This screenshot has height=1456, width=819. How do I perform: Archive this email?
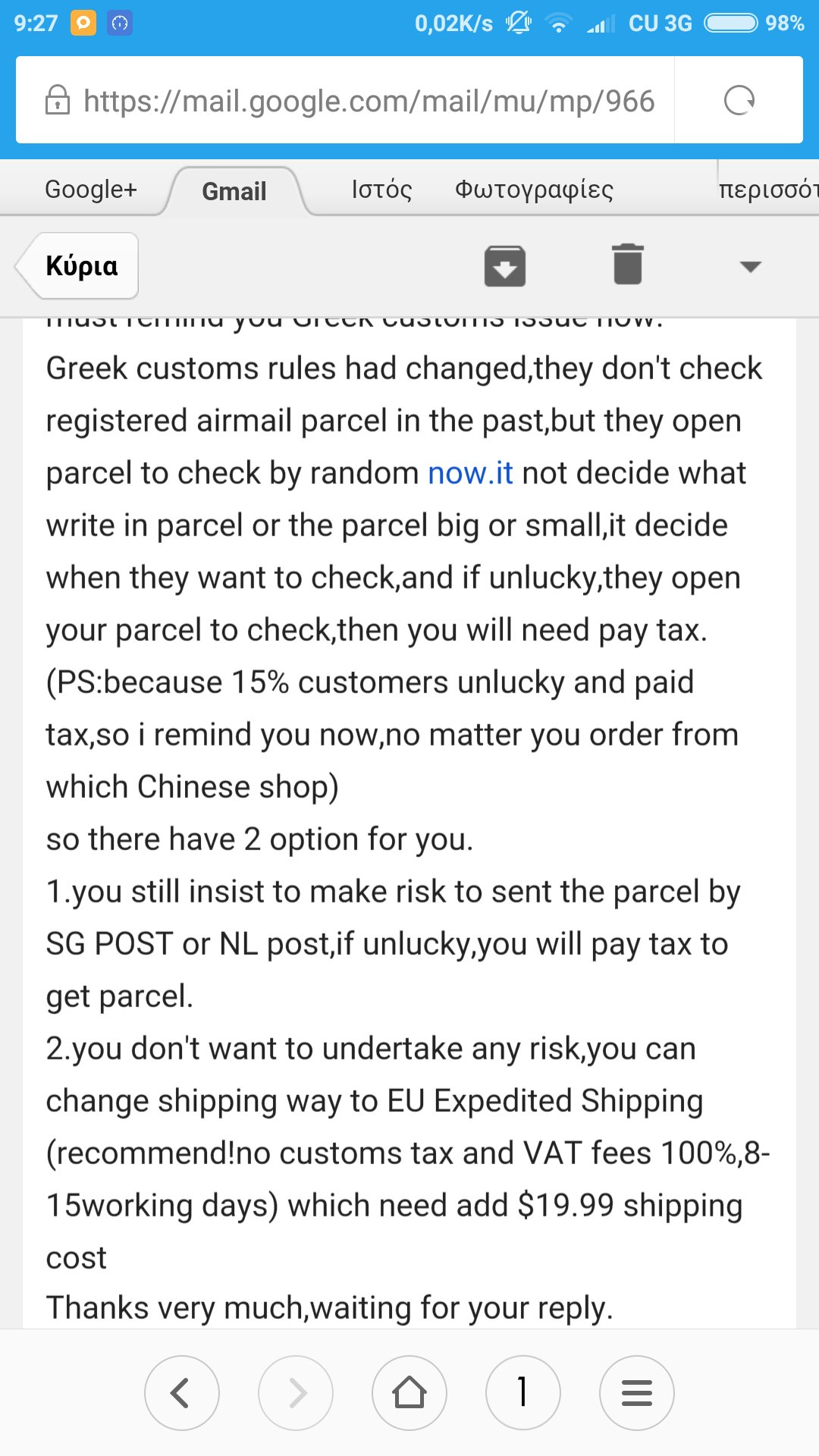pyautogui.click(x=505, y=266)
